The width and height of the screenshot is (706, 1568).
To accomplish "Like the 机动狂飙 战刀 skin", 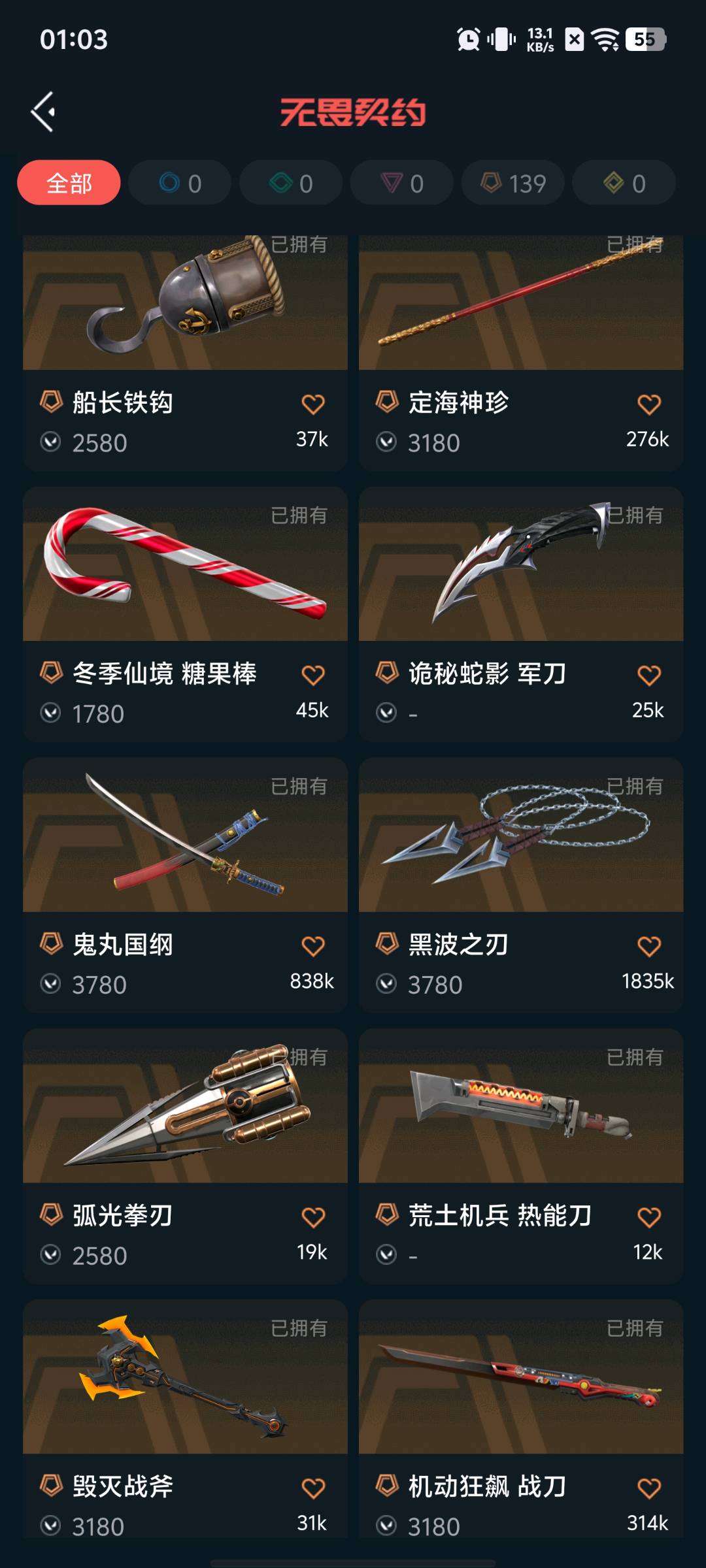I will (x=649, y=1488).
